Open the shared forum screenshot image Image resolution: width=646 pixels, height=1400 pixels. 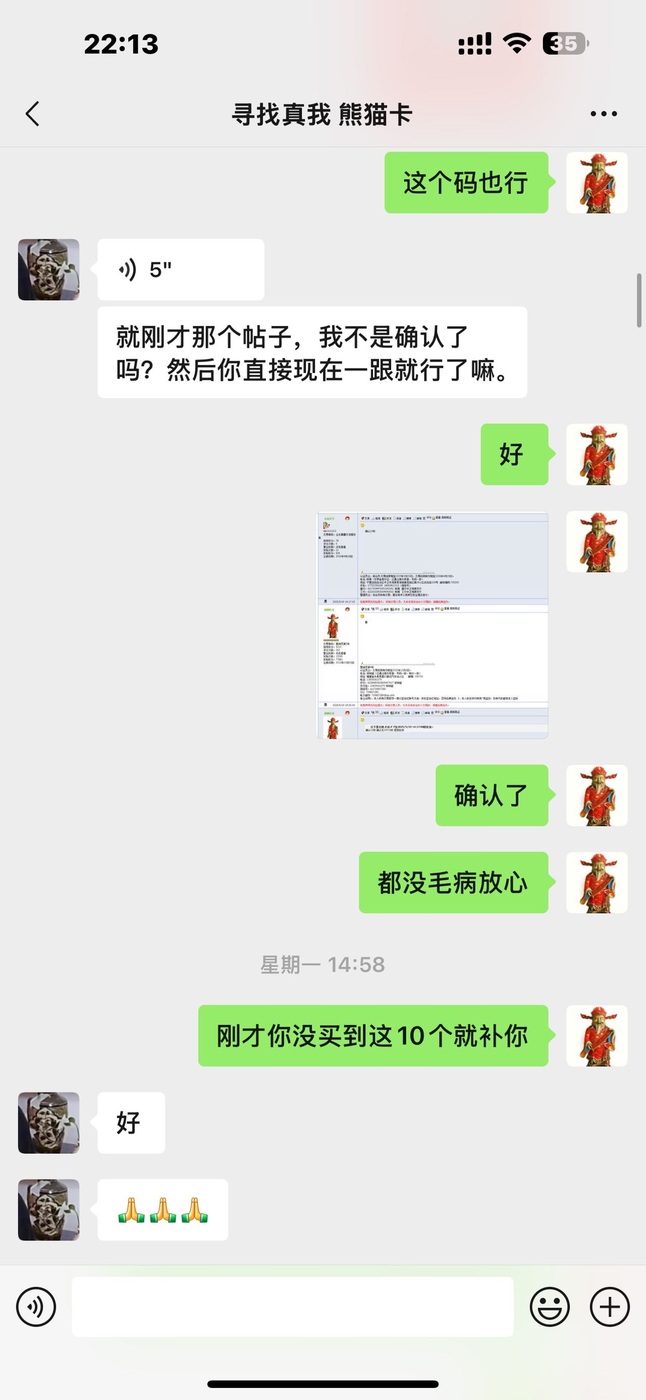point(433,625)
